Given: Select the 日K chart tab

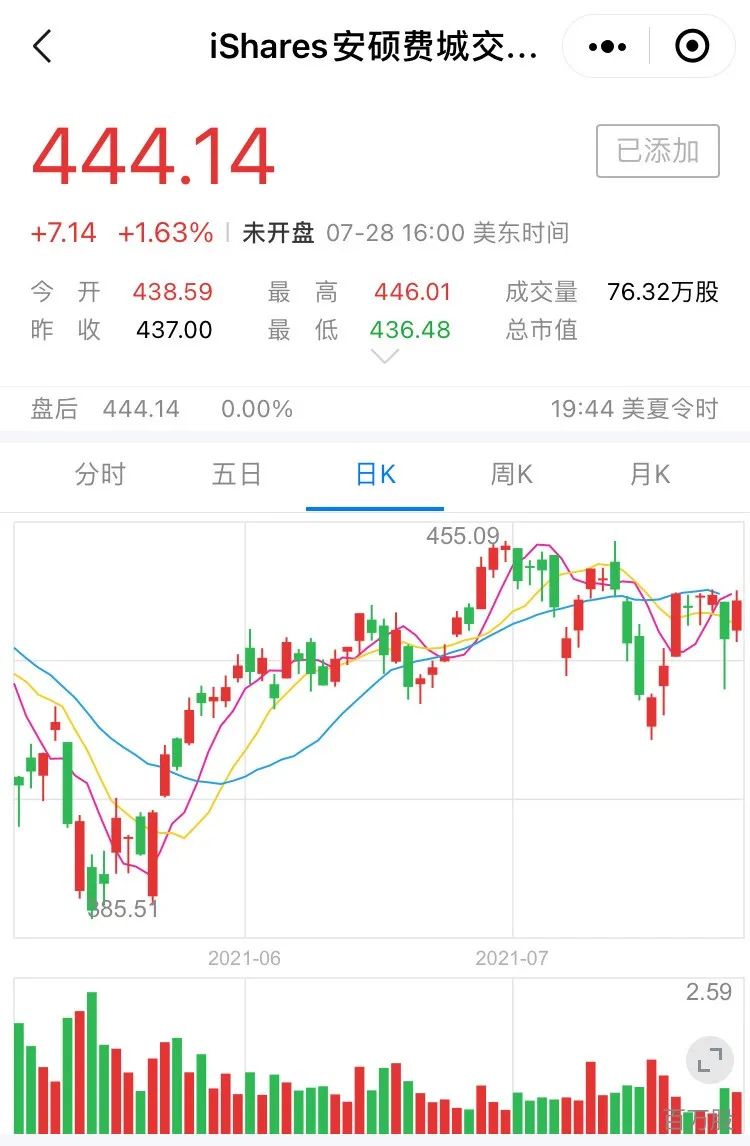Looking at the screenshot, I should click(x=375, y=474).
